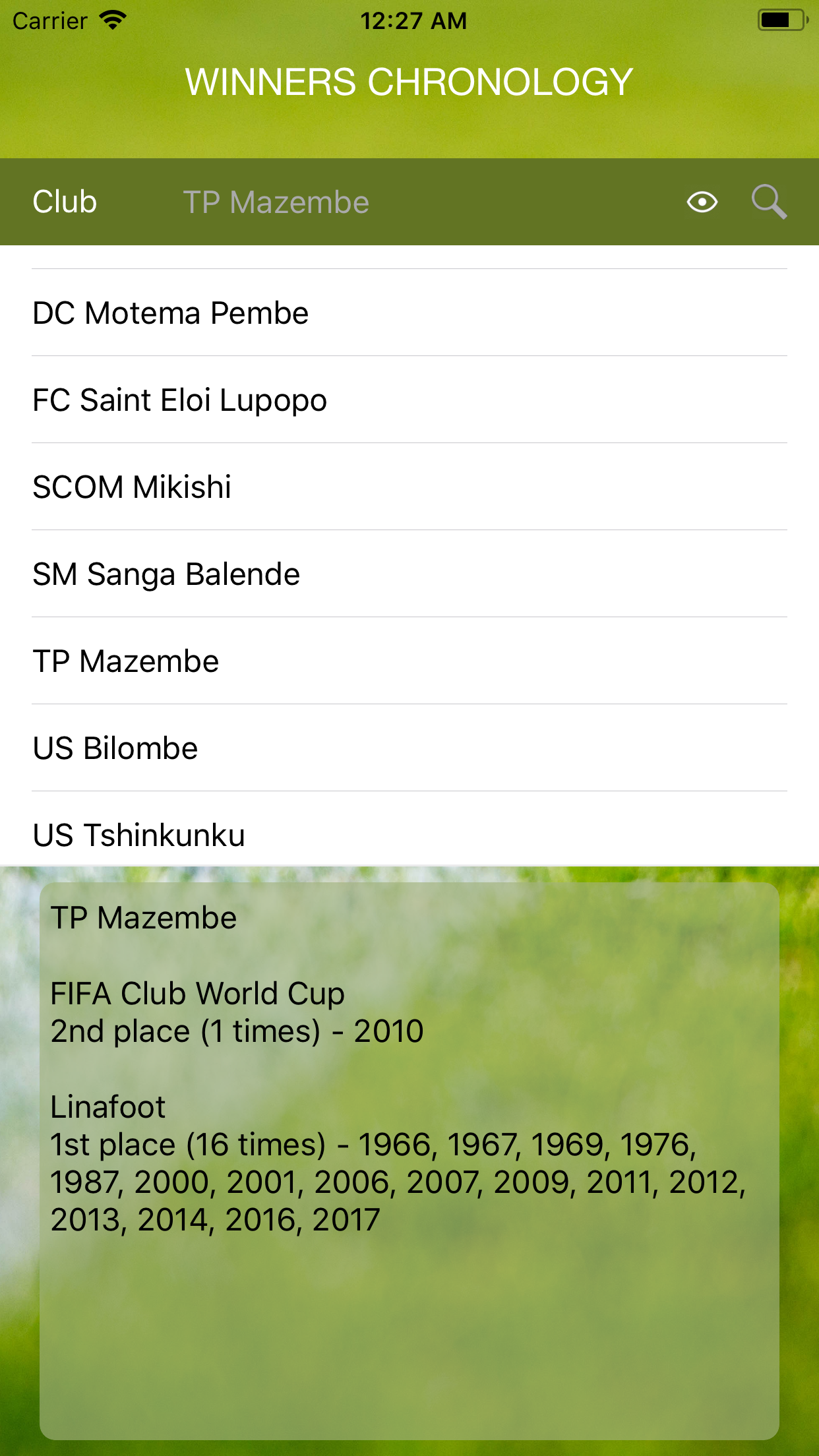Open US Tshinkunku entry
The height and width of the screenshot is (1456, 819).
click(x=409, y=834)
